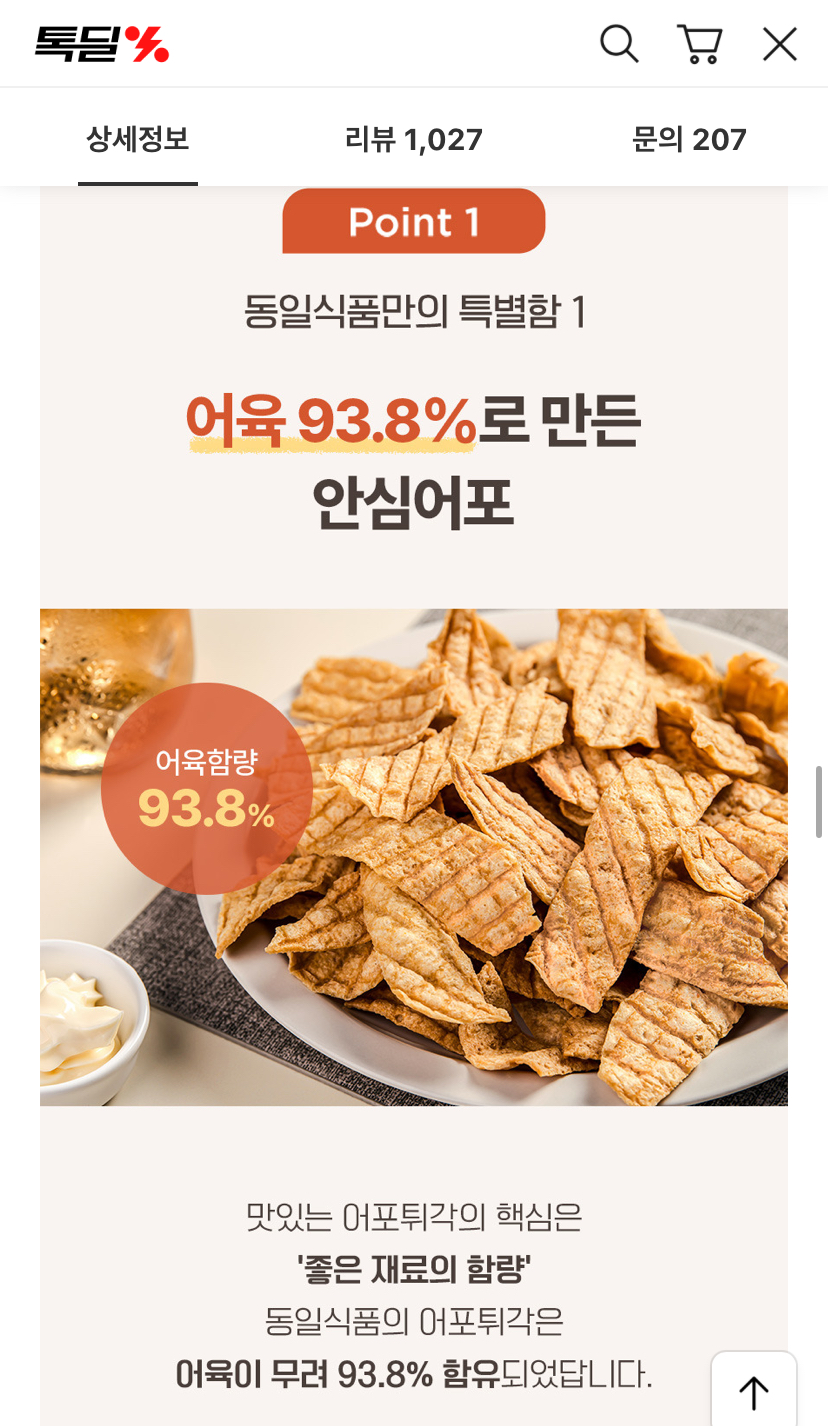Jump back to top with the arrow button
This screenshot has width=828, height=1426.
coord(754,1391)
